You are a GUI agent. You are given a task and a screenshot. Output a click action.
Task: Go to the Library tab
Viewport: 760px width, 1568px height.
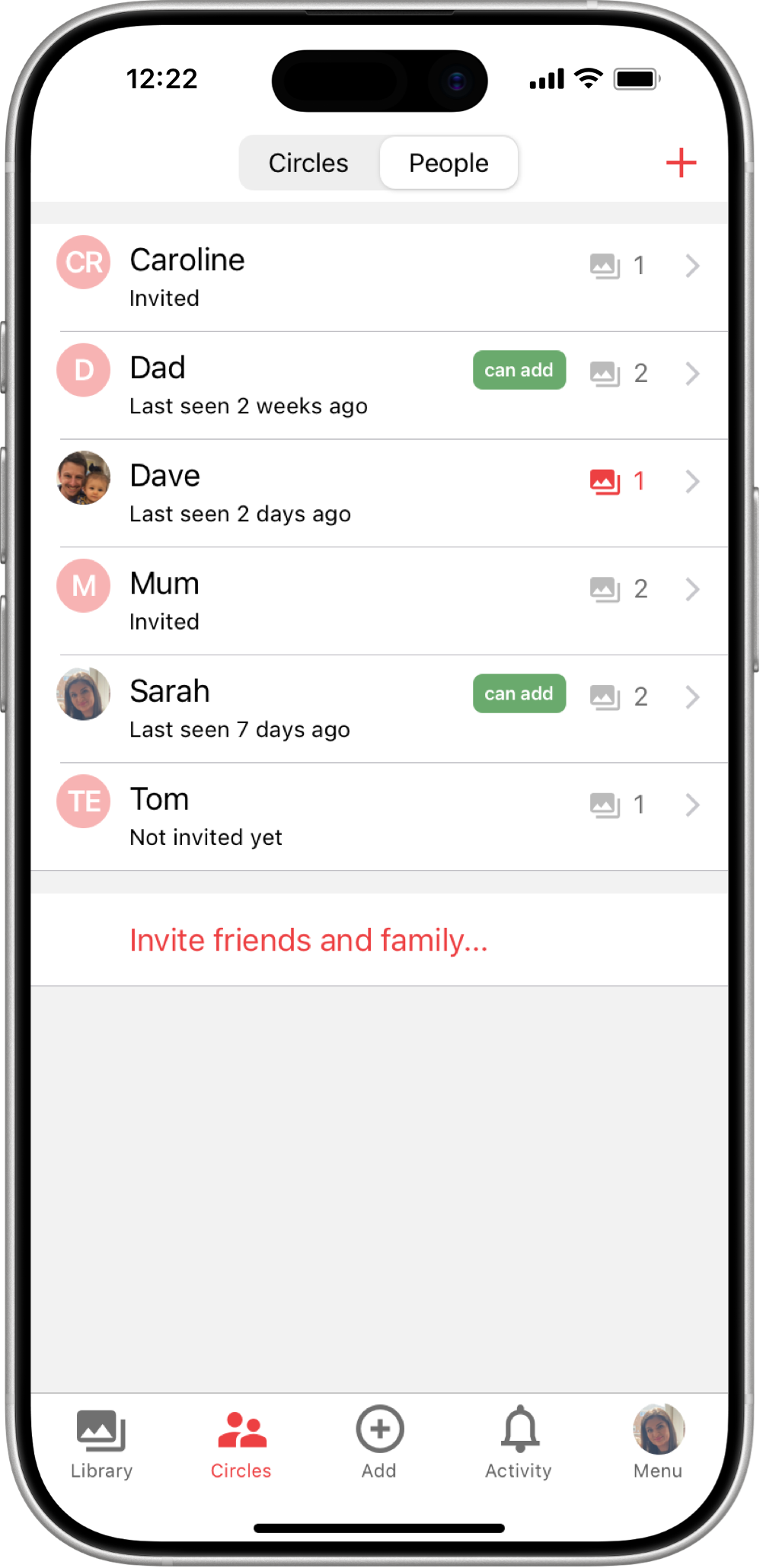(x=101, y=1442)
